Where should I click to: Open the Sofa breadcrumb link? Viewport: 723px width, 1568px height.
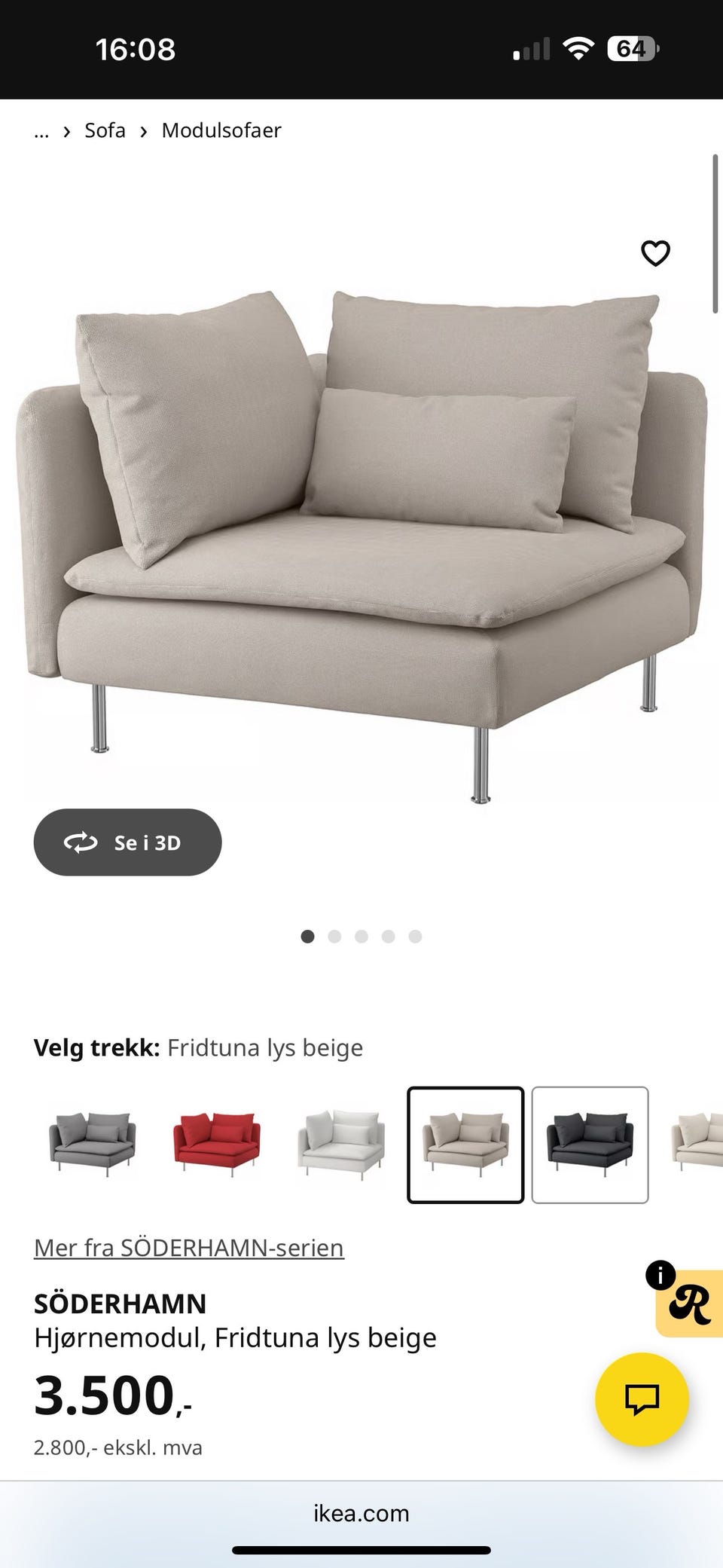tap(105, 130)
